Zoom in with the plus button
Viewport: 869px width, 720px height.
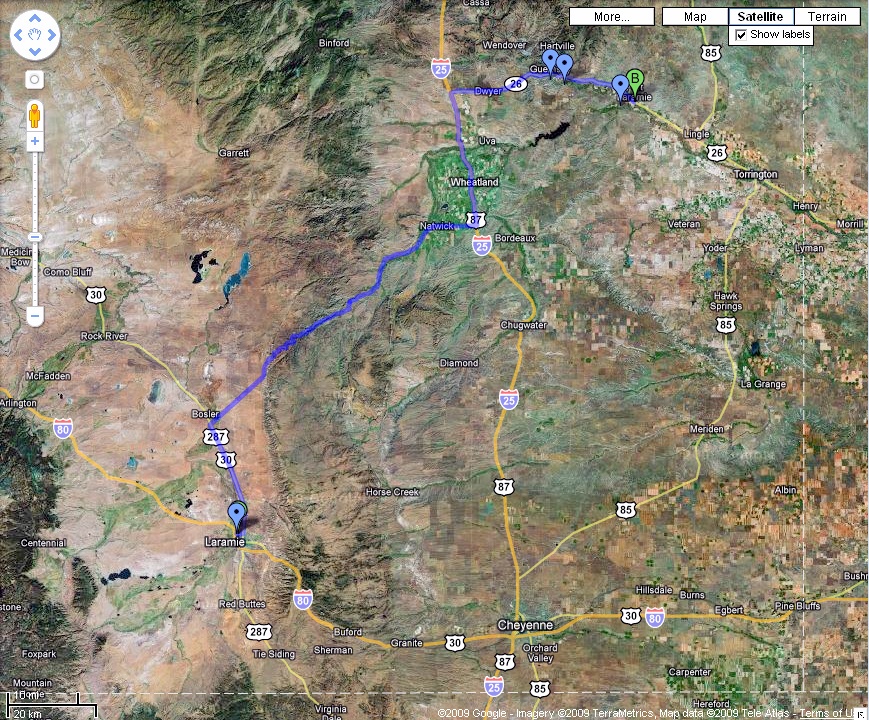(x=34, y=142)
